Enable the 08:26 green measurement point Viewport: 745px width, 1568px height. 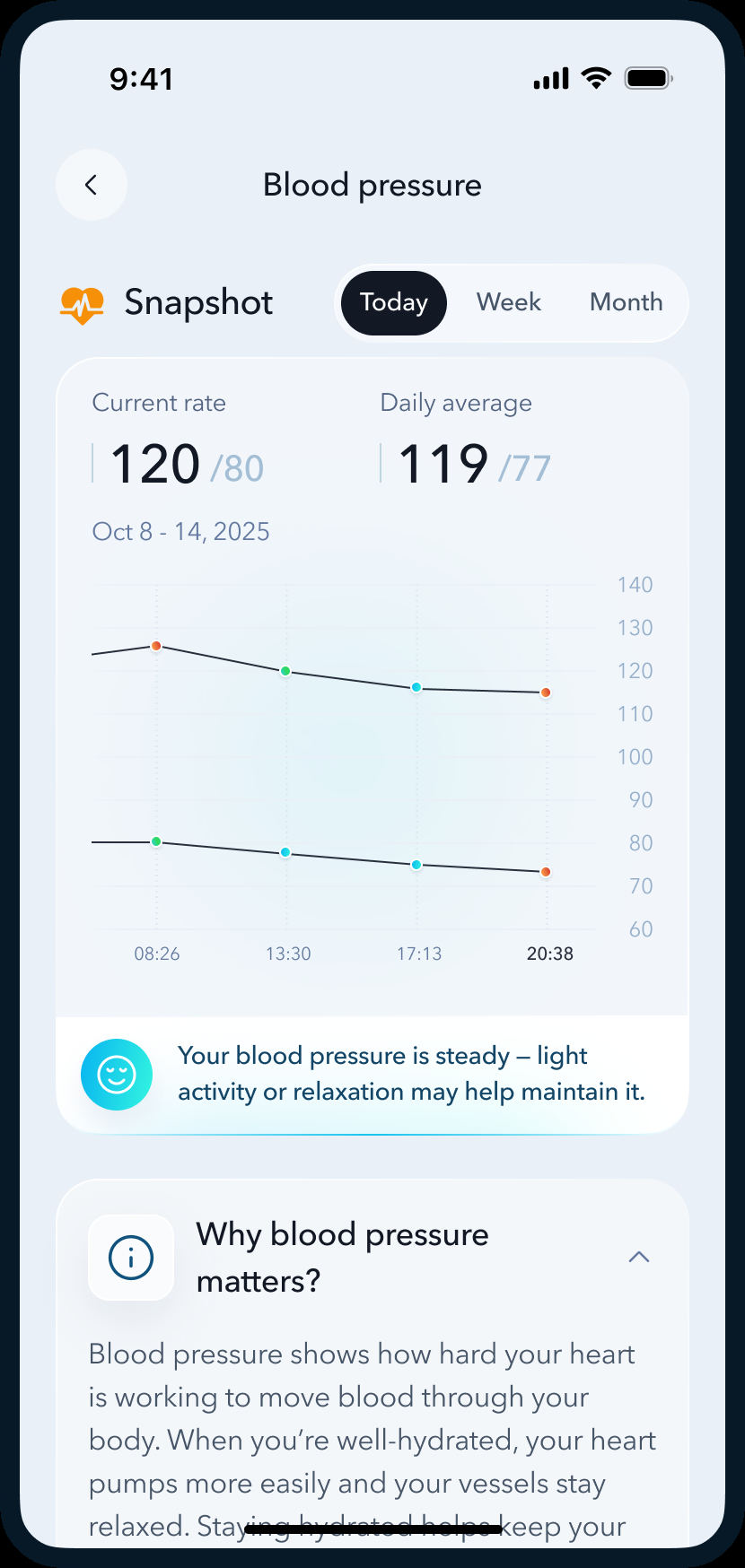[156, 841]
